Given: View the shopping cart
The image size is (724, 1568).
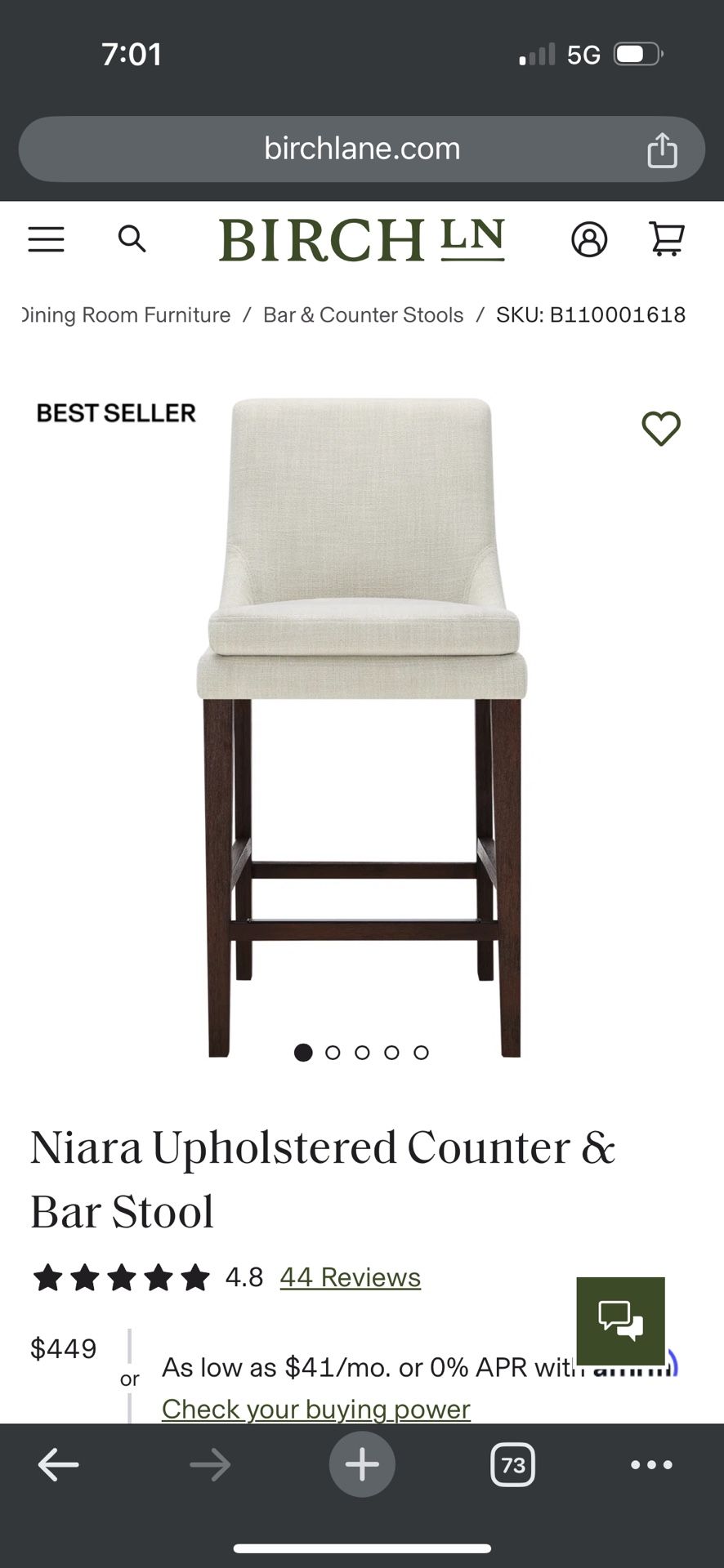Looking at the screenshot, I should [667, 239].
